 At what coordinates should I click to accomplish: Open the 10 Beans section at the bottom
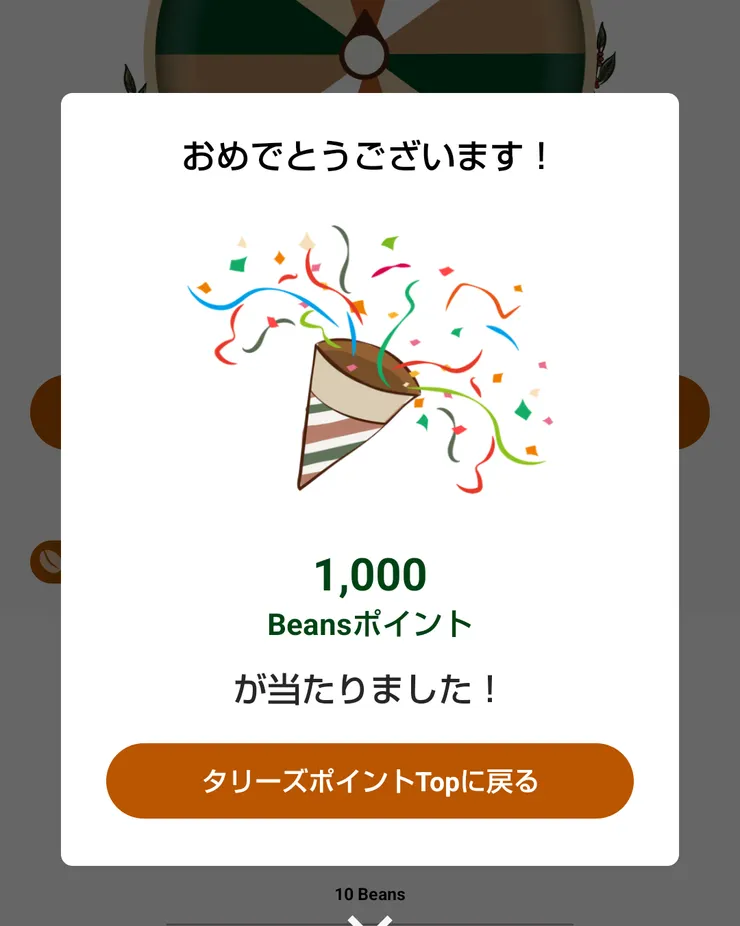pos(370,895)
